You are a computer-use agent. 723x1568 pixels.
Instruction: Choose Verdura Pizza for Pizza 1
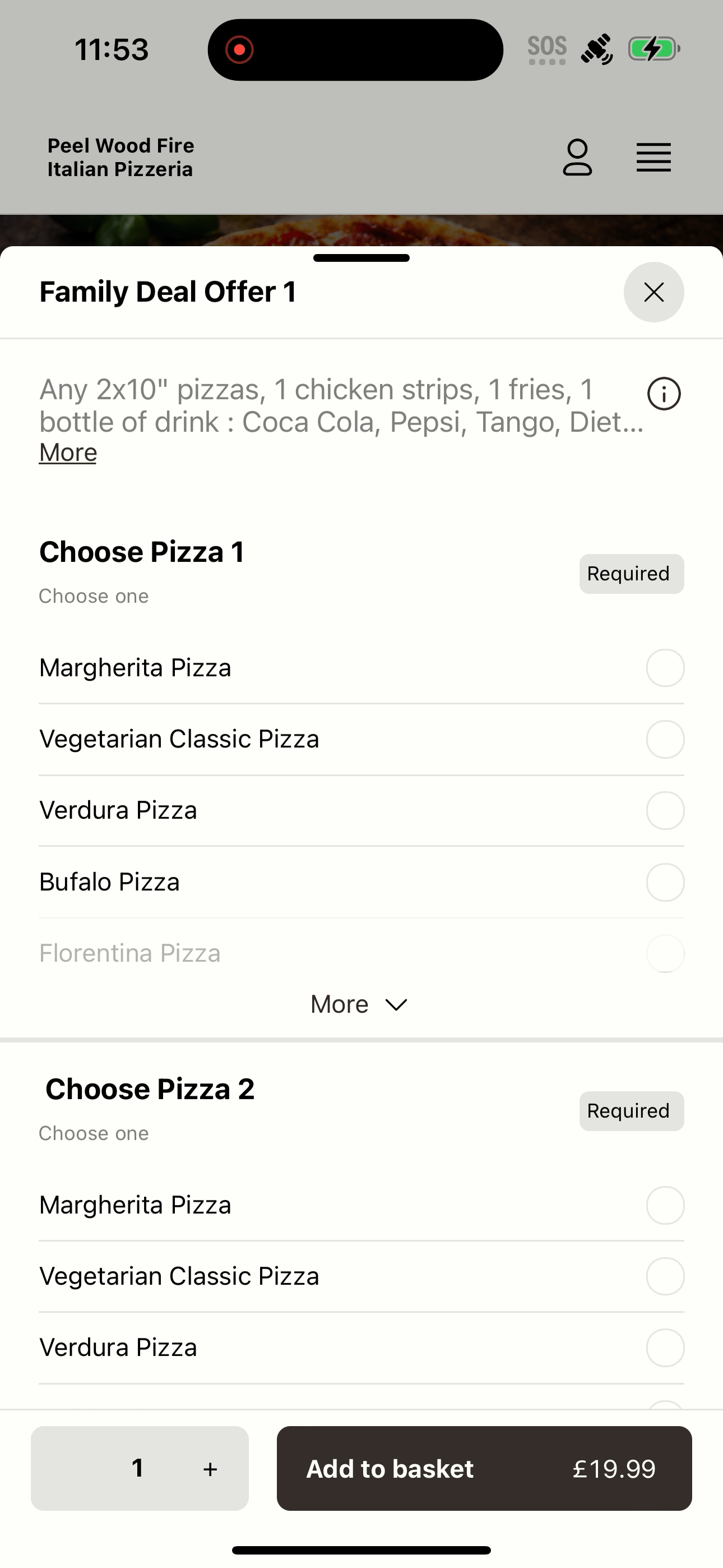pyautogui.click(x=361, y=810)
